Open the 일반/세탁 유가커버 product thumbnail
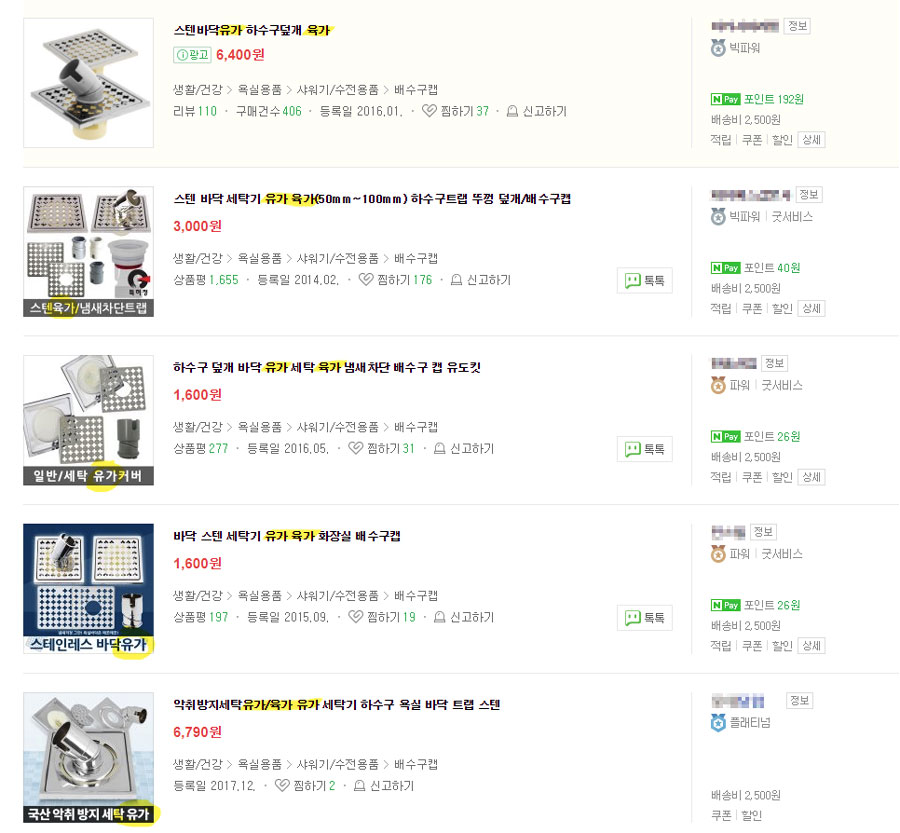Screen dimensions: 900x833 (88, 420)
